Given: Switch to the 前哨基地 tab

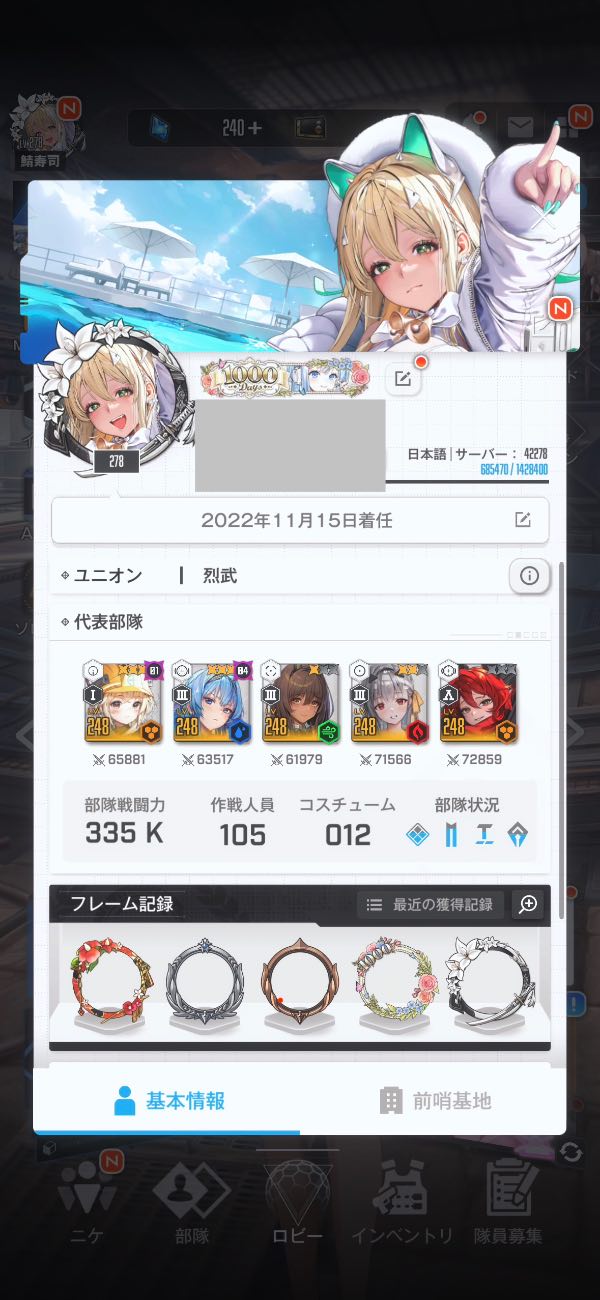Looking at the screenshot, I should click(434, 1101).
